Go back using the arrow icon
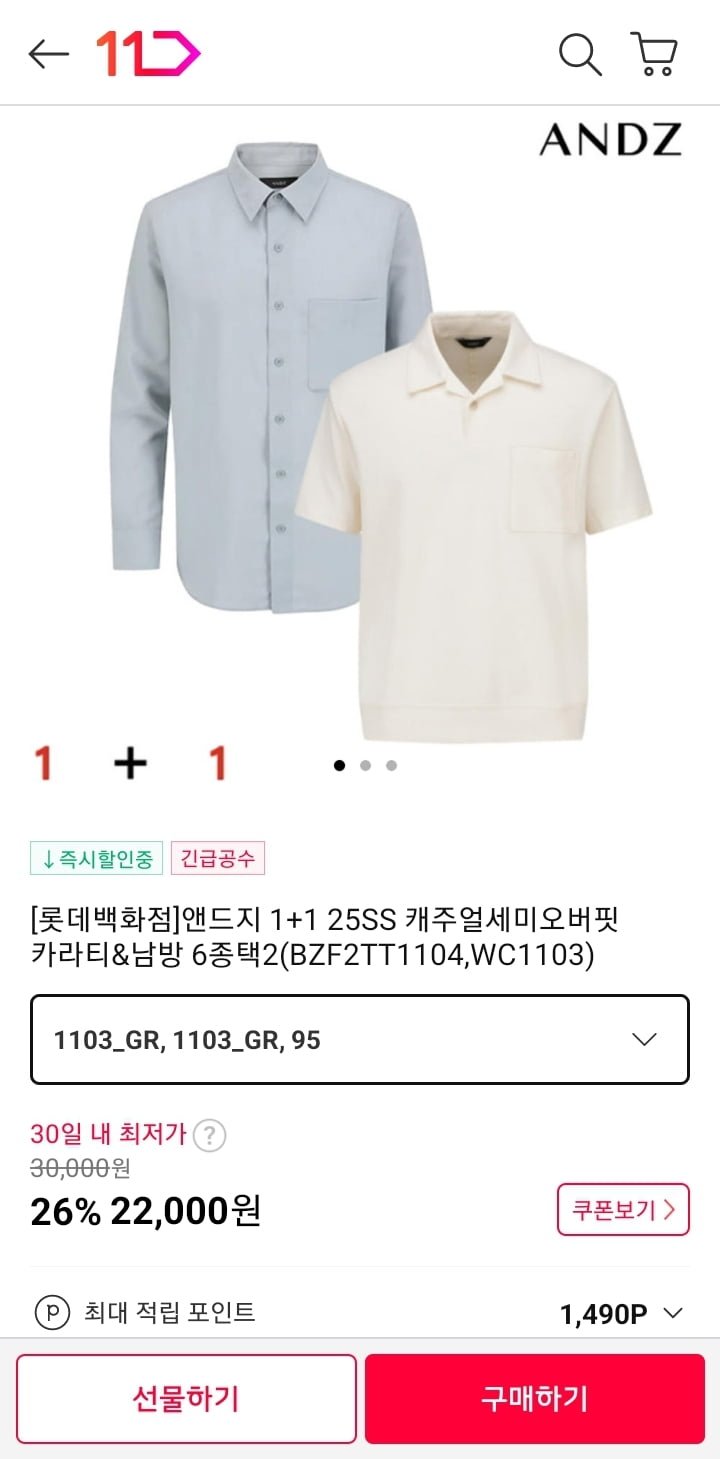Viewport: 720px width, 1459px height. (48, 54)
